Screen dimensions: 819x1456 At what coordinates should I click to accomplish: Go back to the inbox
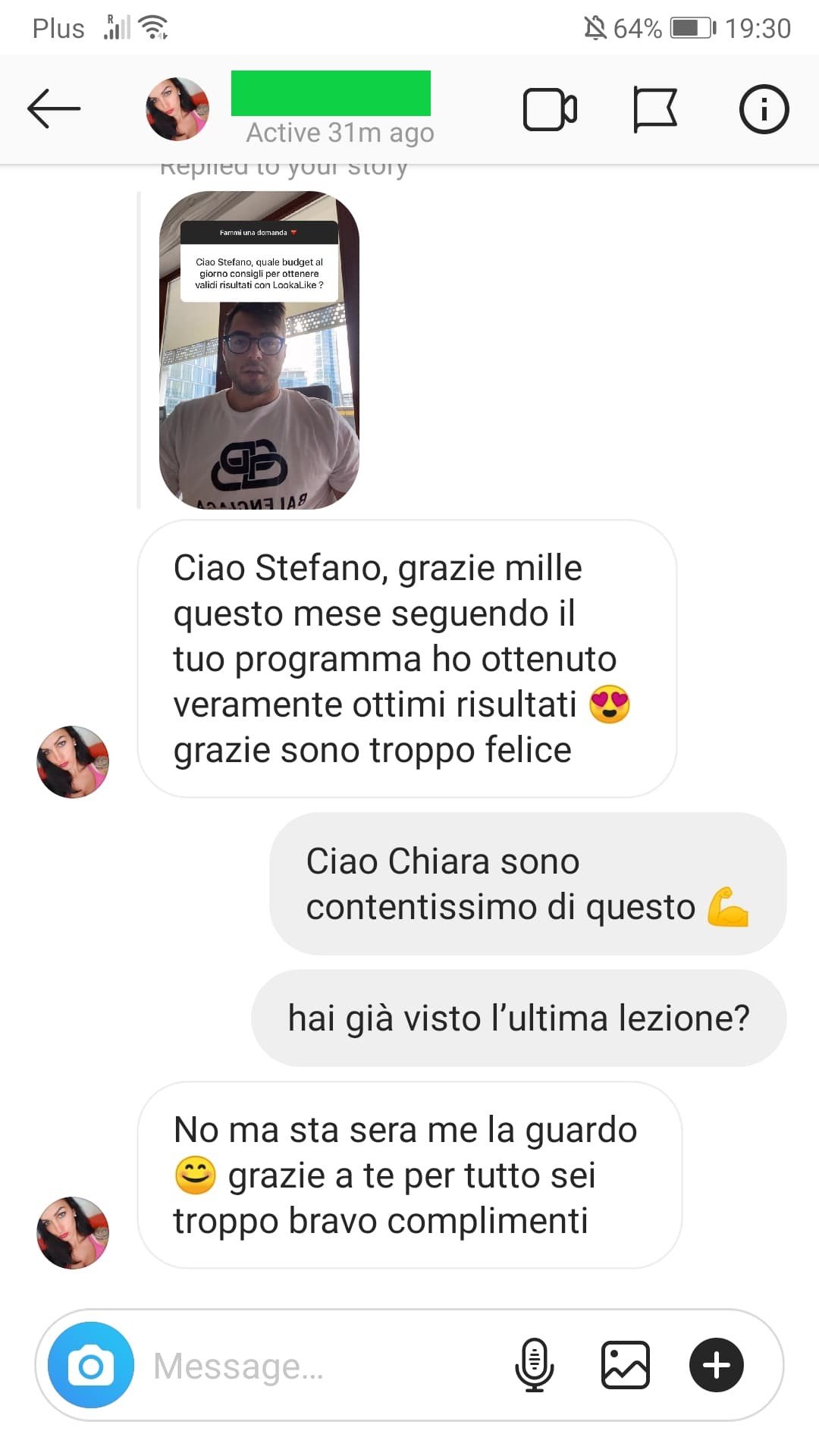click(x=53, y=109)
